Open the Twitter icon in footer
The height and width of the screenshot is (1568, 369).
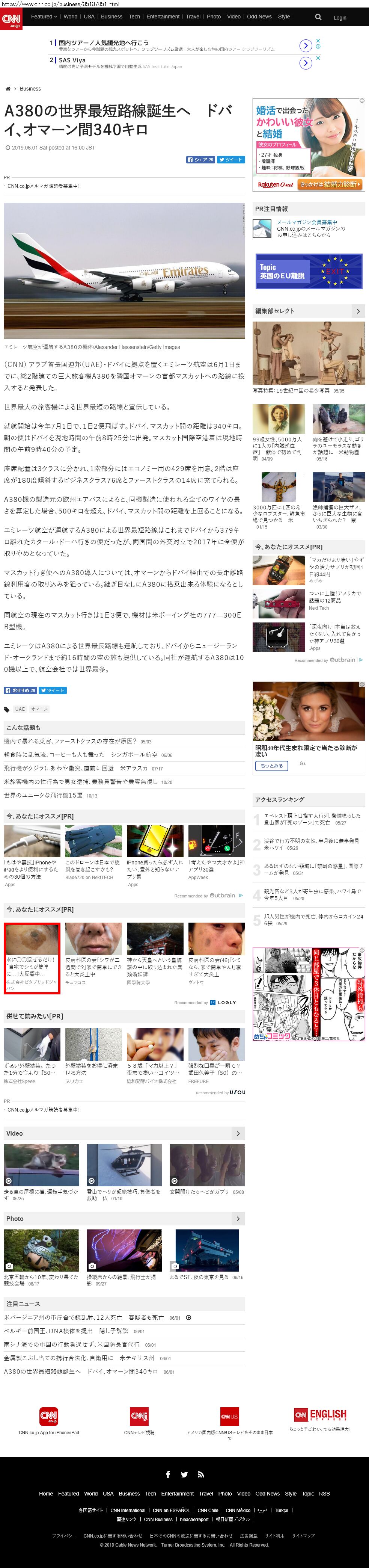click(184, 1475)
